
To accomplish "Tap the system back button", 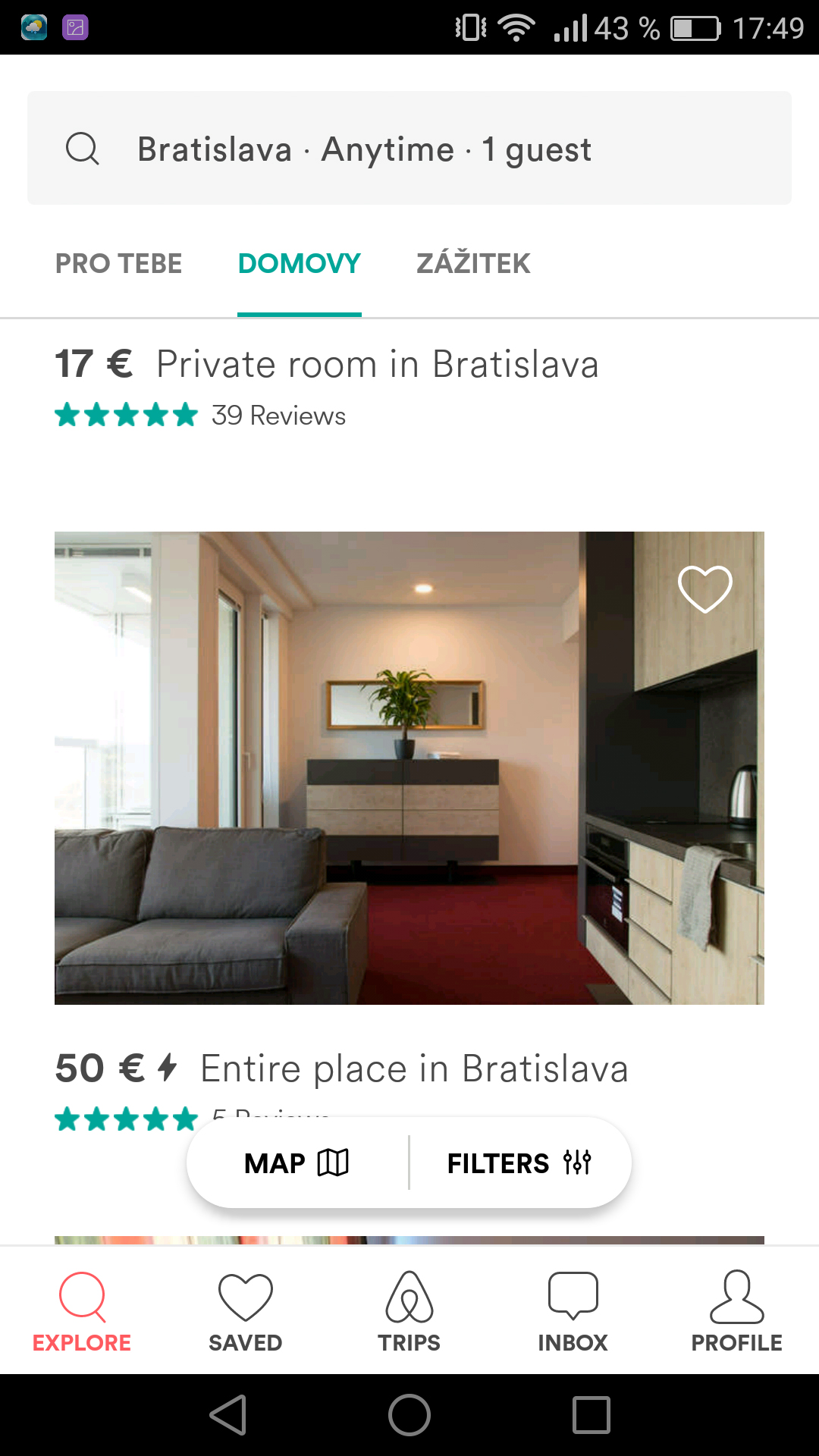I will (x=228, y=1415).
